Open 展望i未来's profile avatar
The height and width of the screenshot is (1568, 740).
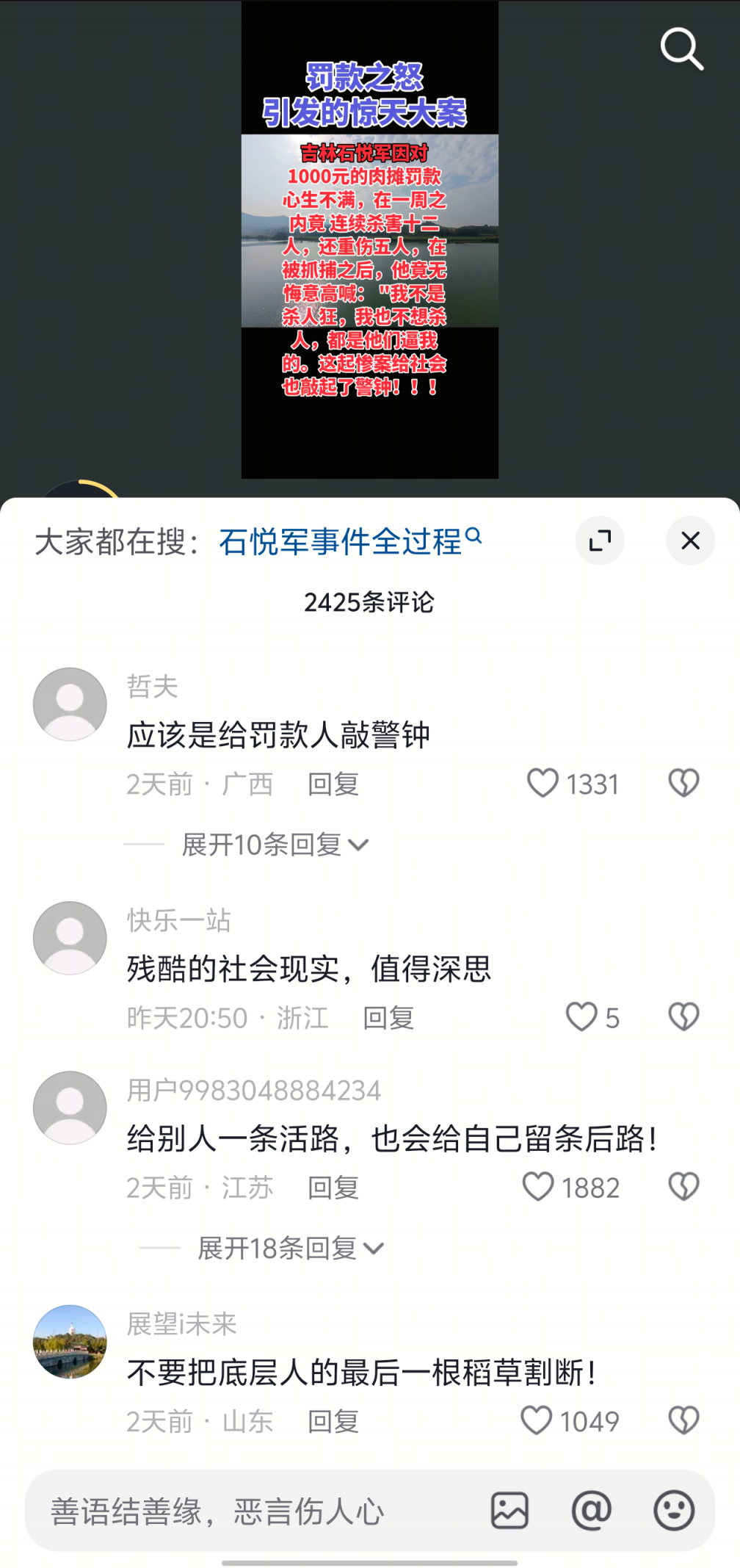(x=70, y=1341)
